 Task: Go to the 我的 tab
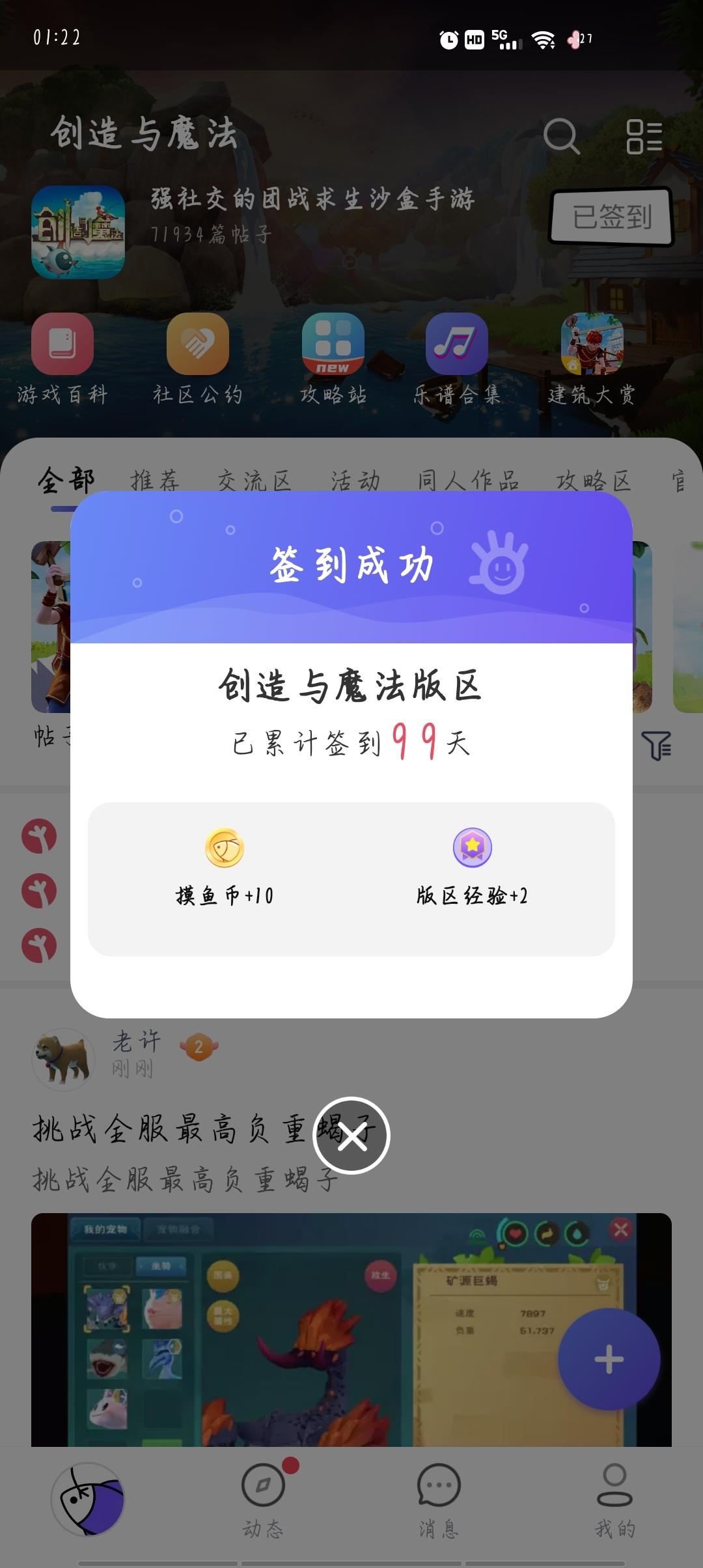point(614,1499)
